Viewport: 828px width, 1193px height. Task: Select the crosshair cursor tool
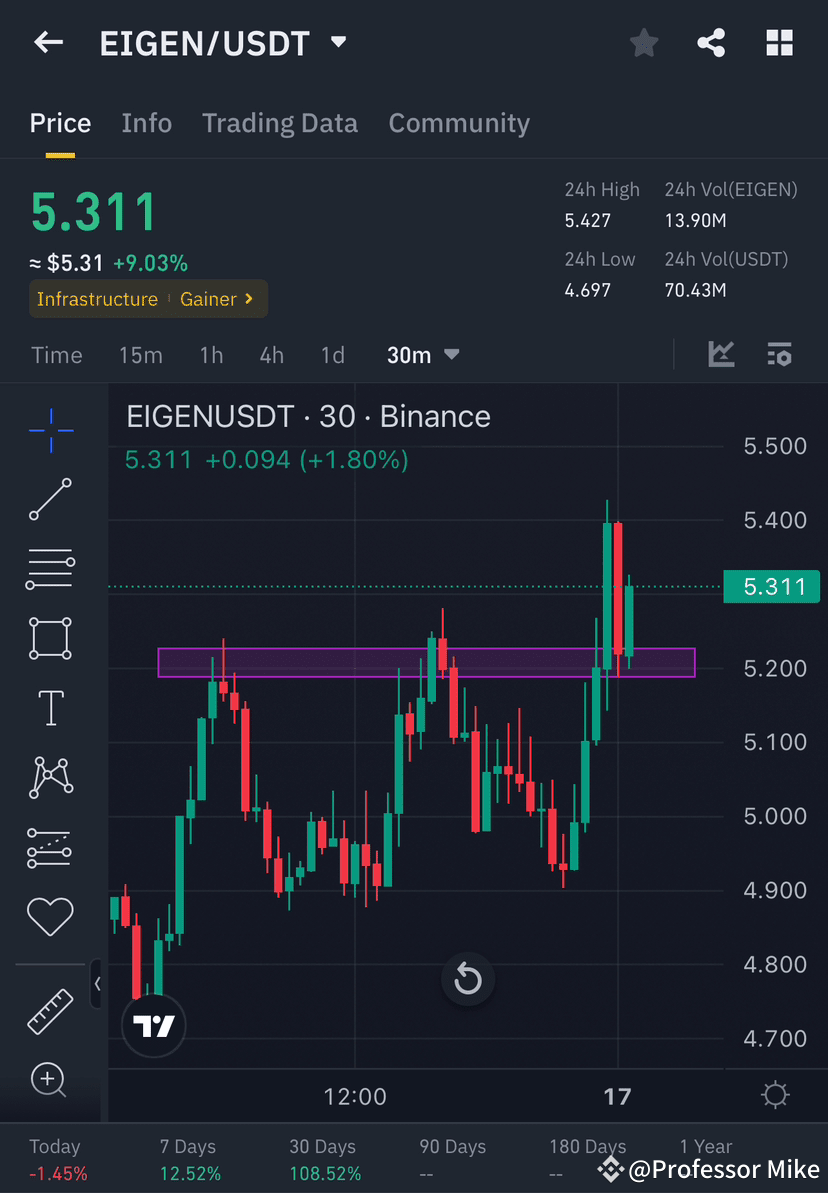point(50,430)
